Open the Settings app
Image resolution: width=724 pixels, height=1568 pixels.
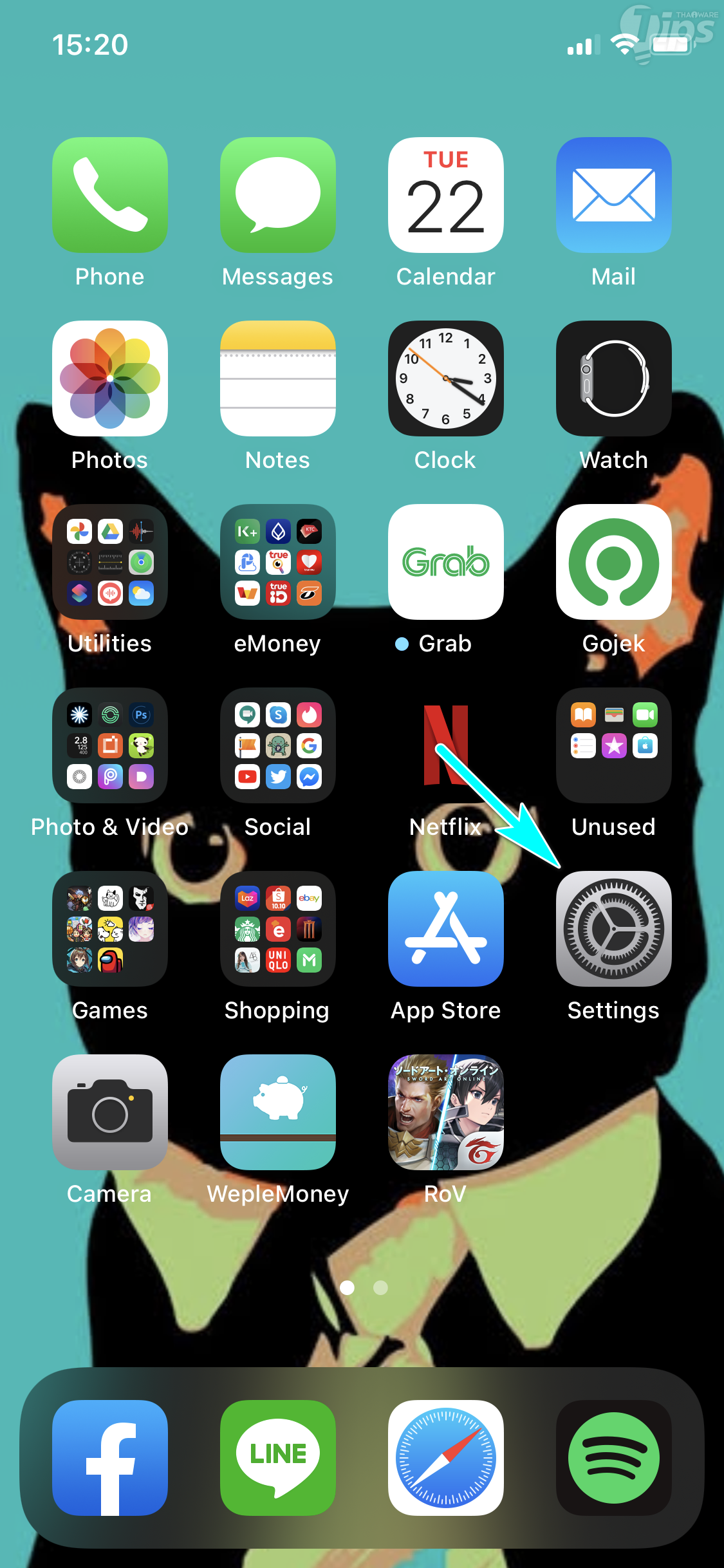click(x=613, y=928)
